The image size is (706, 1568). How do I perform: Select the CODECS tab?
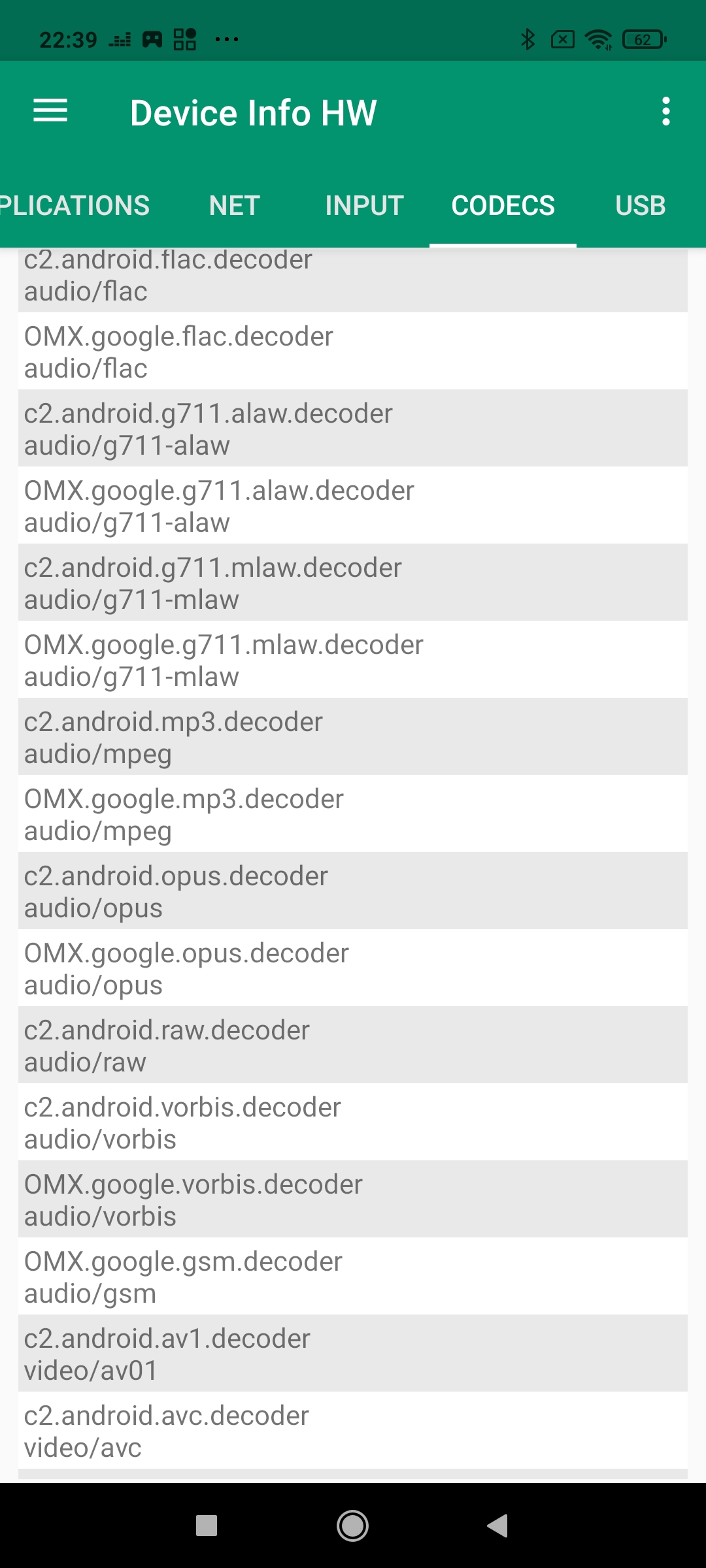[x=503, y=206]
